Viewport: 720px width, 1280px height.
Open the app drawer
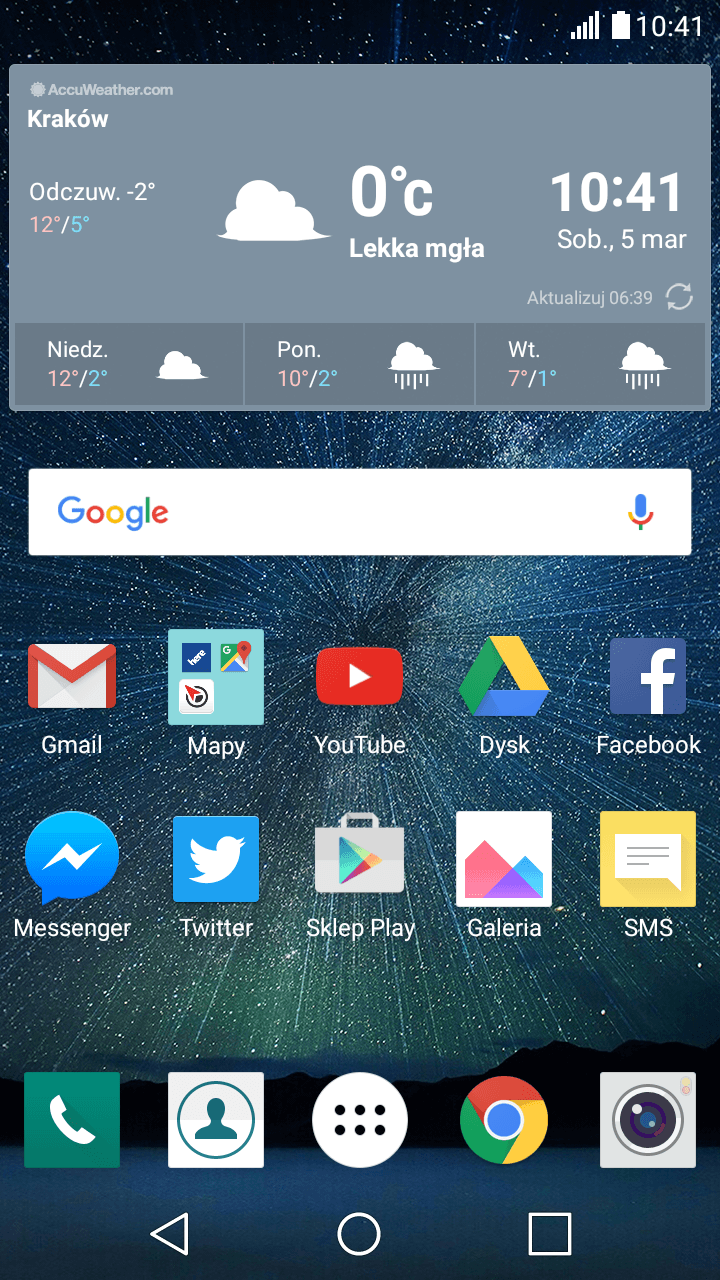coord(360,1120)
